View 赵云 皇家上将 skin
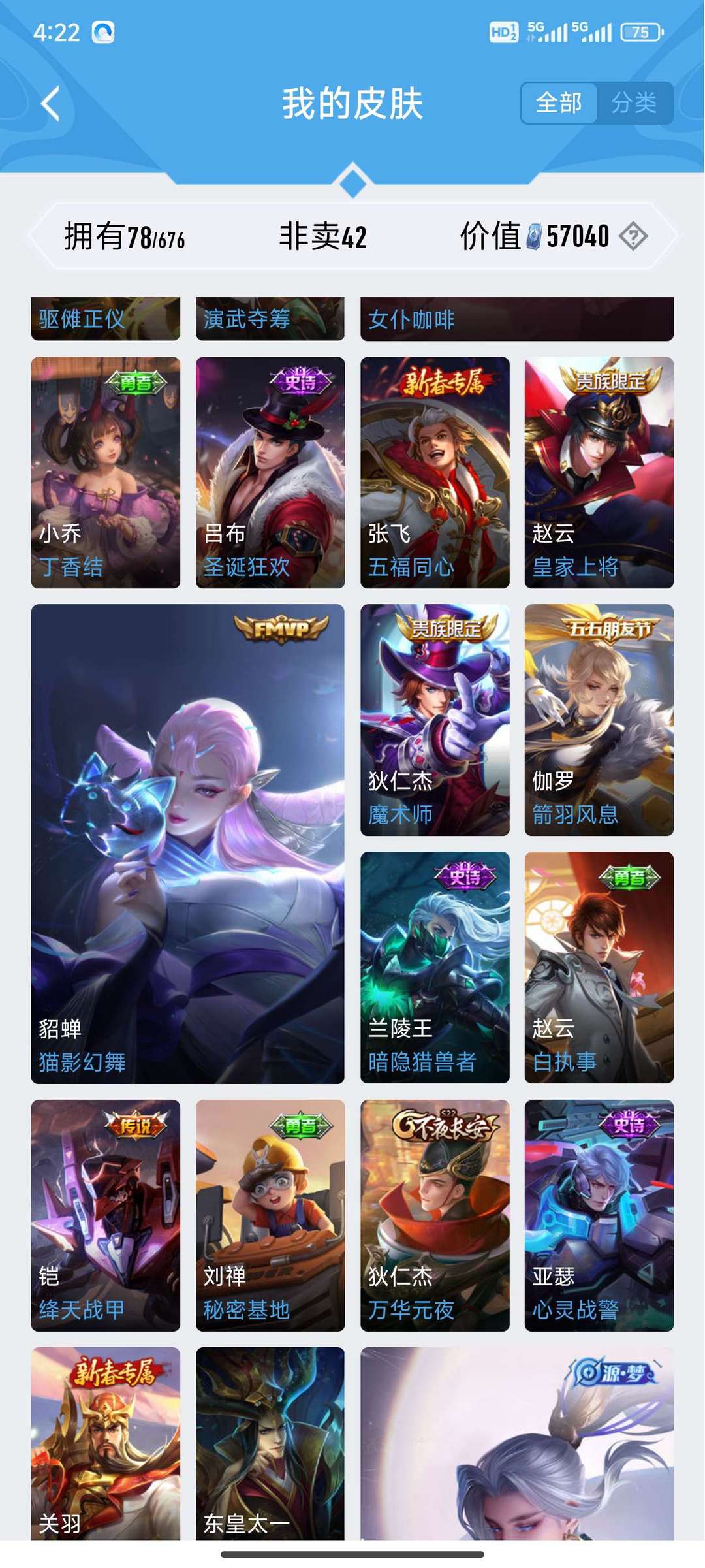Screen dimensions: 705x1568 pos(599,472)
